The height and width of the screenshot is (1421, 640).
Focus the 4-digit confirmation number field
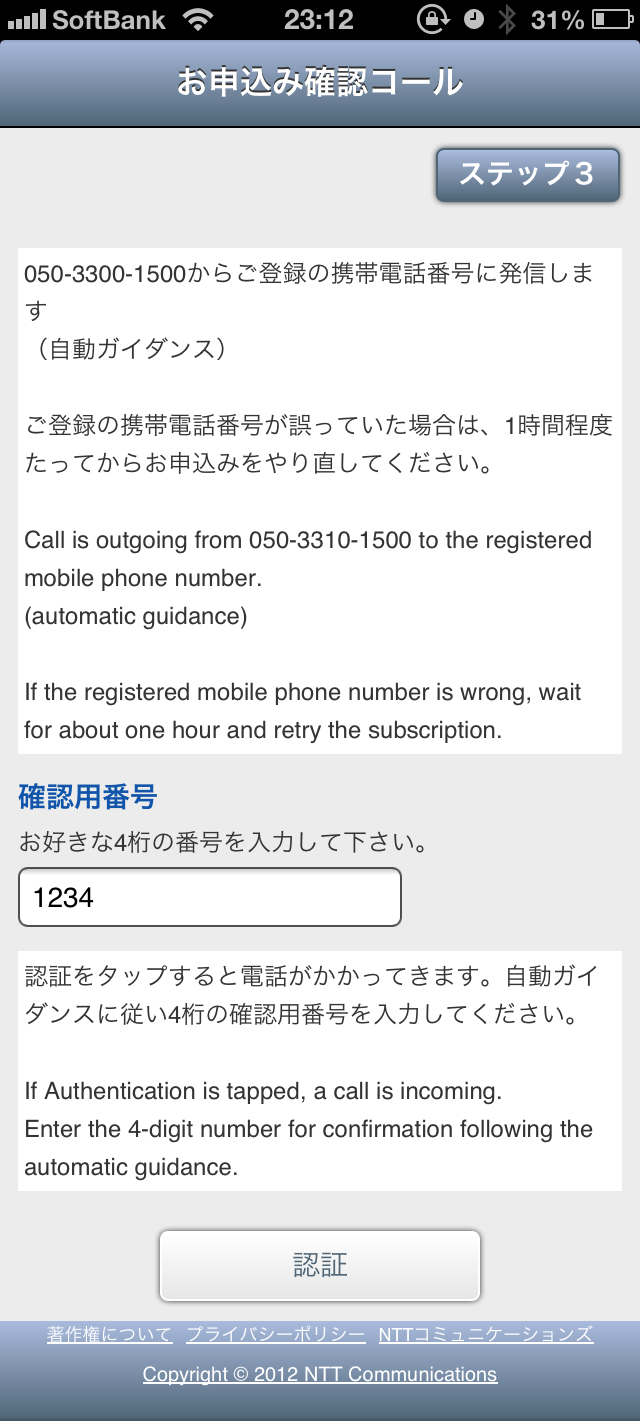click(x=210, y=897)
